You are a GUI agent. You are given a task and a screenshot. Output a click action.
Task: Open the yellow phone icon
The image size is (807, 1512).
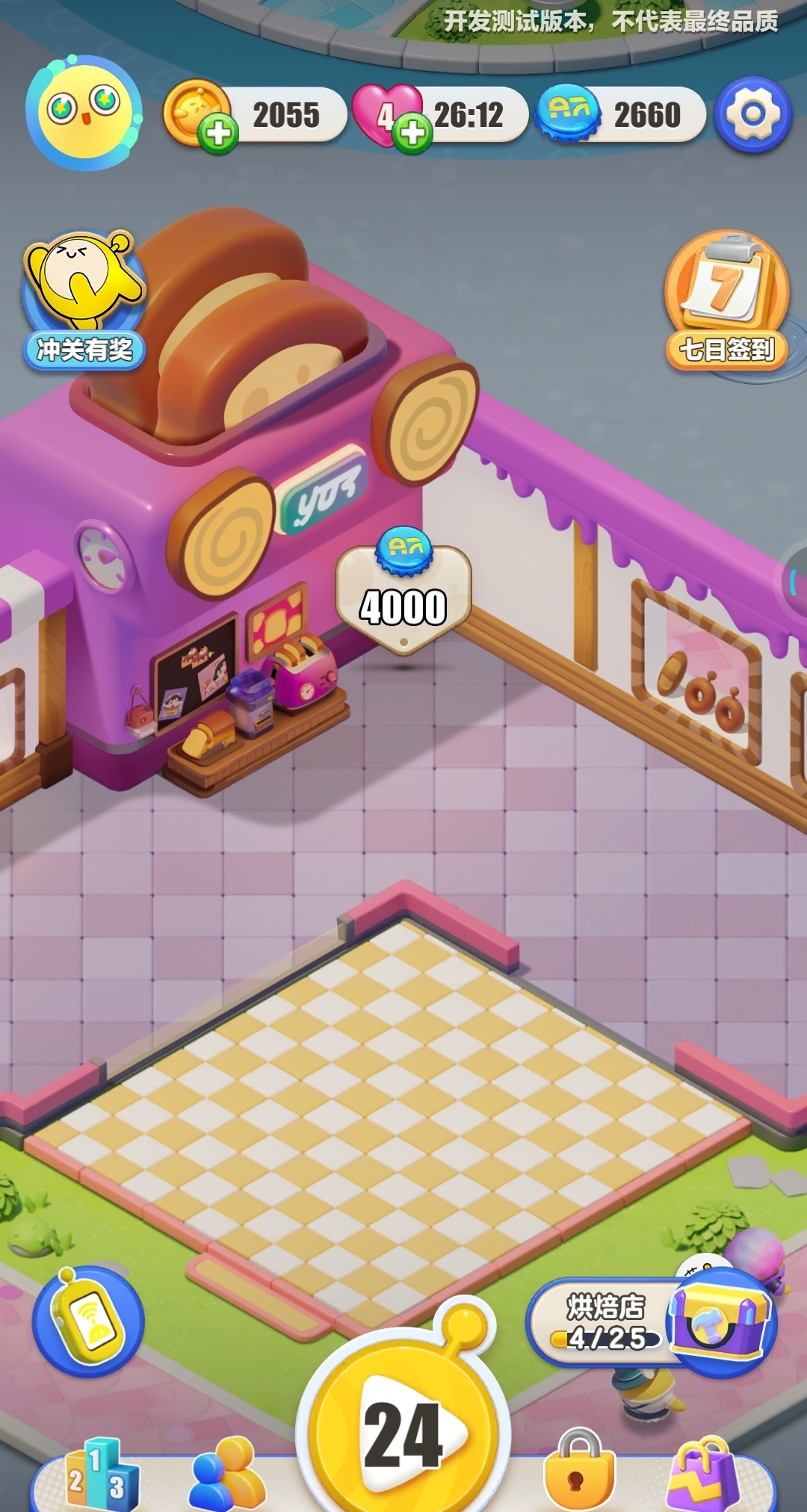[x=88, y=1322]
